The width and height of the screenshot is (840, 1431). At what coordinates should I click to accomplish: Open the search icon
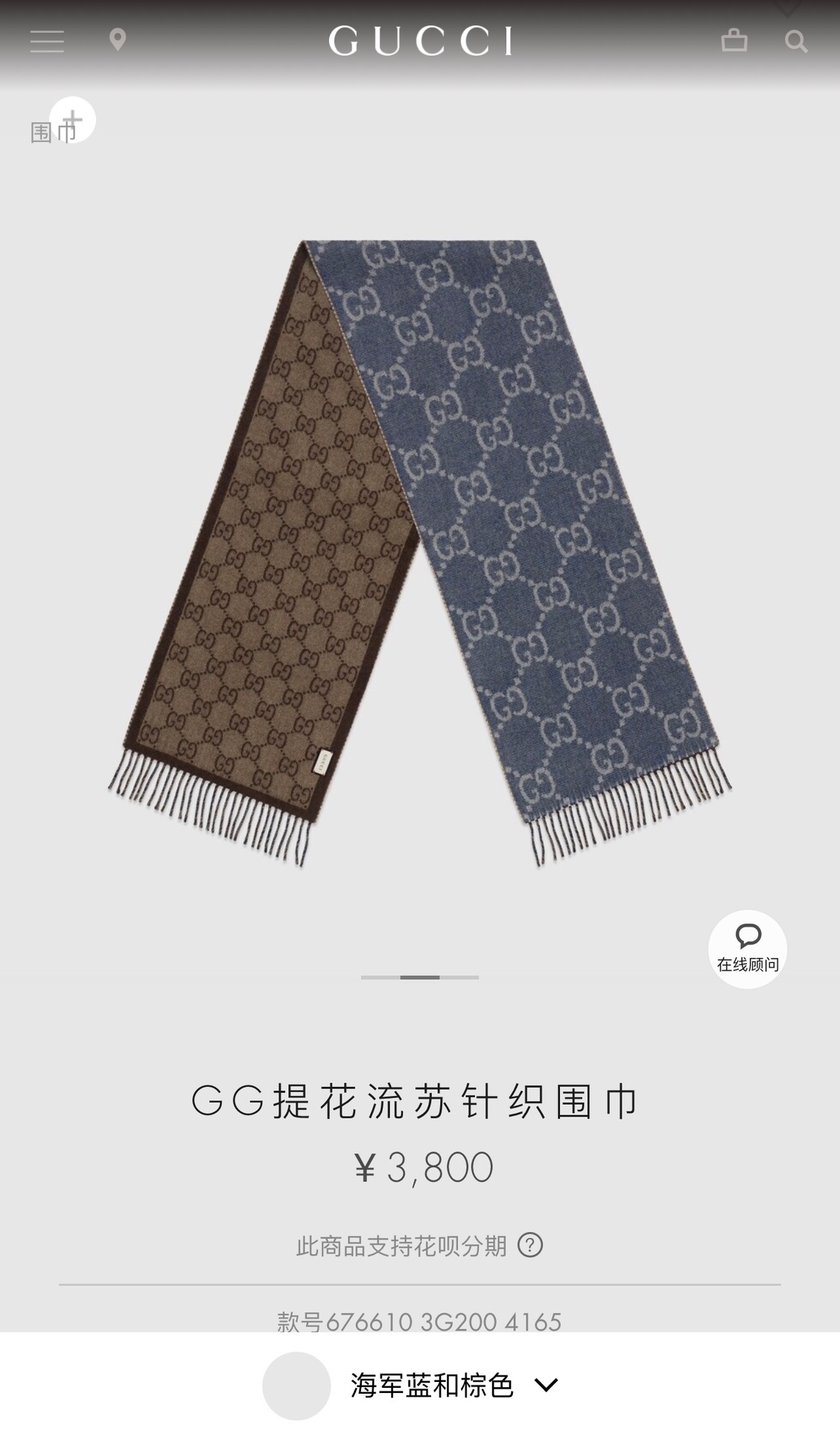click(796, 42)
